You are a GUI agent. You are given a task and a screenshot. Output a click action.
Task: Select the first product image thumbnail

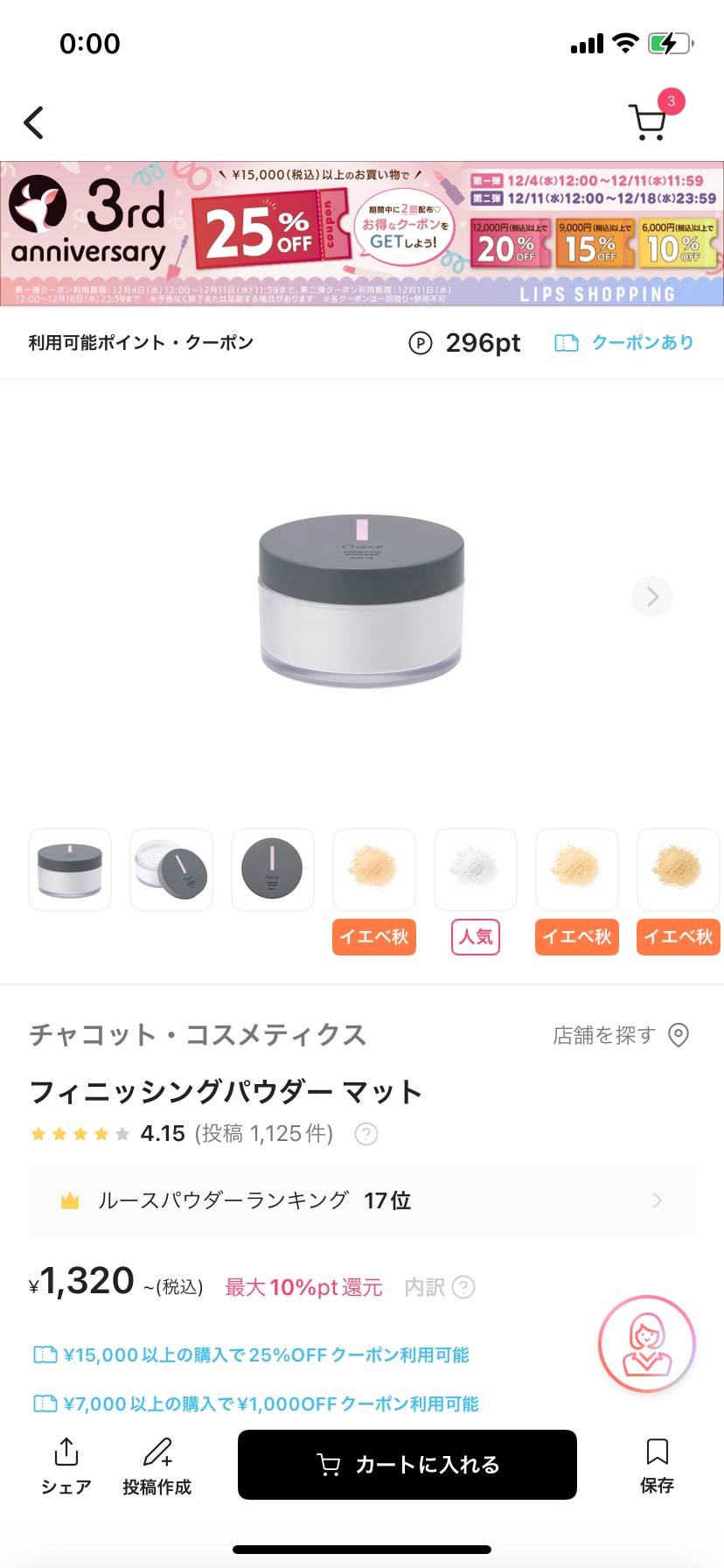point(70,870)
